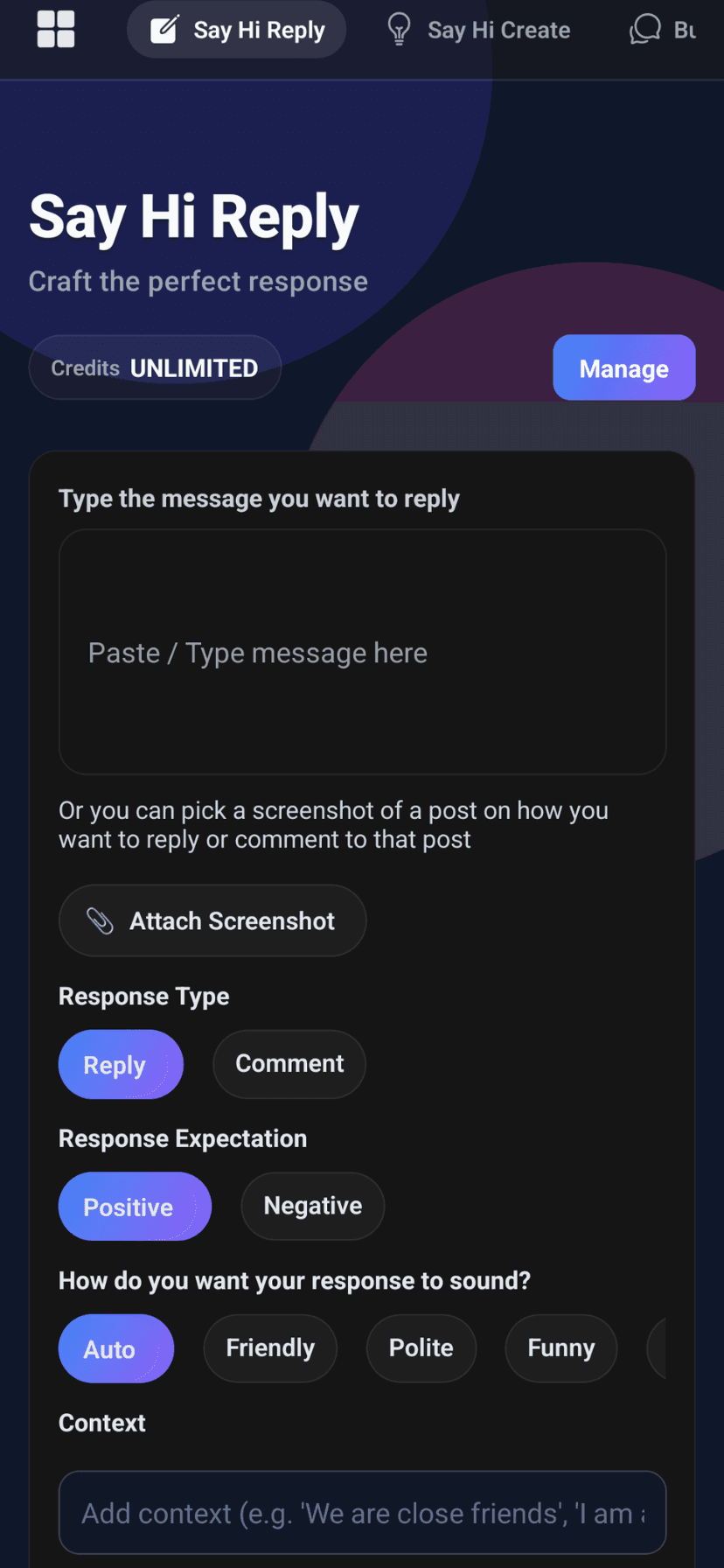Select the Comment response type
The width and height of the screenshot is (724, 1568).
coord(289,1064)
